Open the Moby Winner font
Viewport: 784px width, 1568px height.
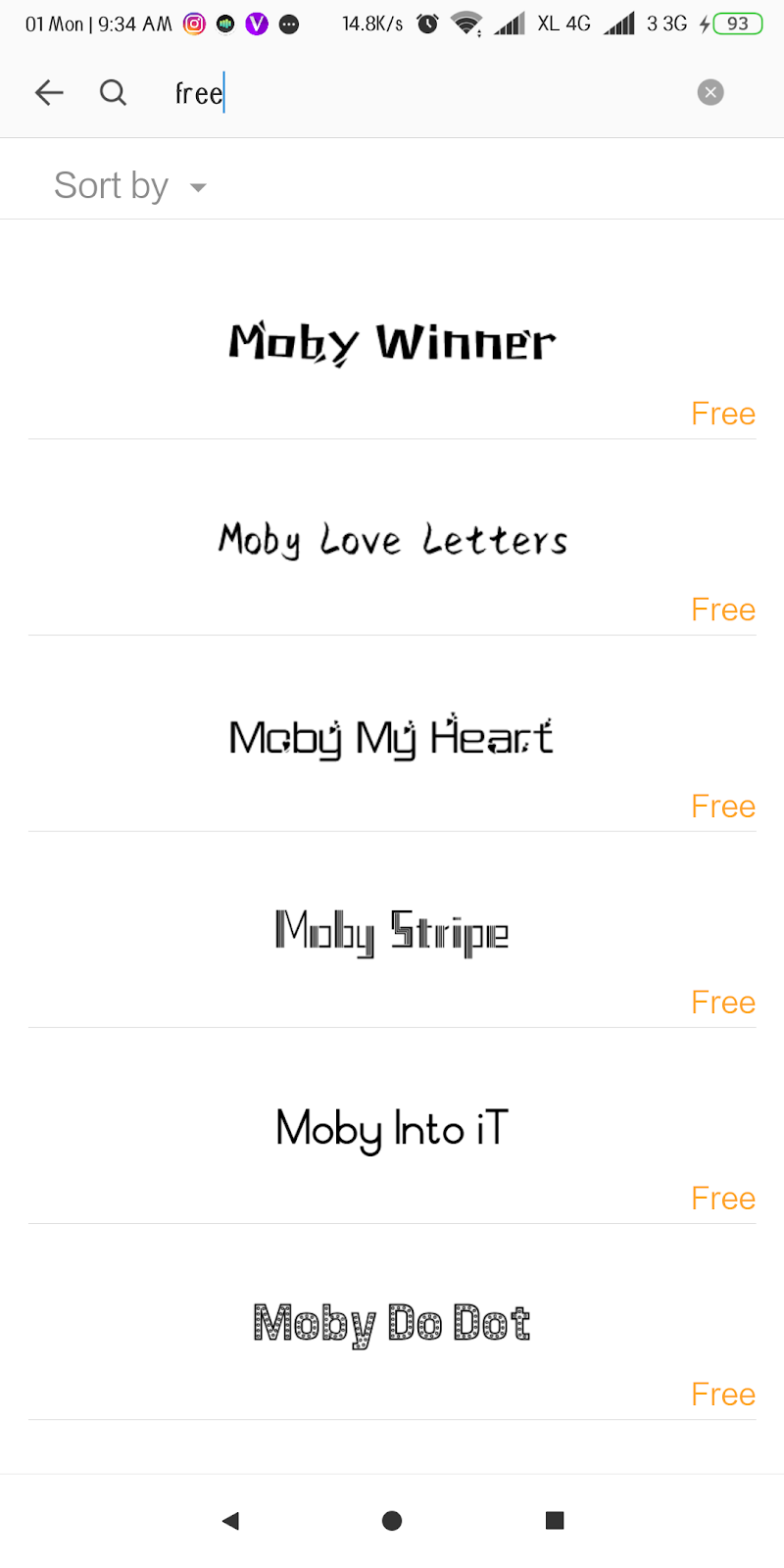[x=392, y=343]
